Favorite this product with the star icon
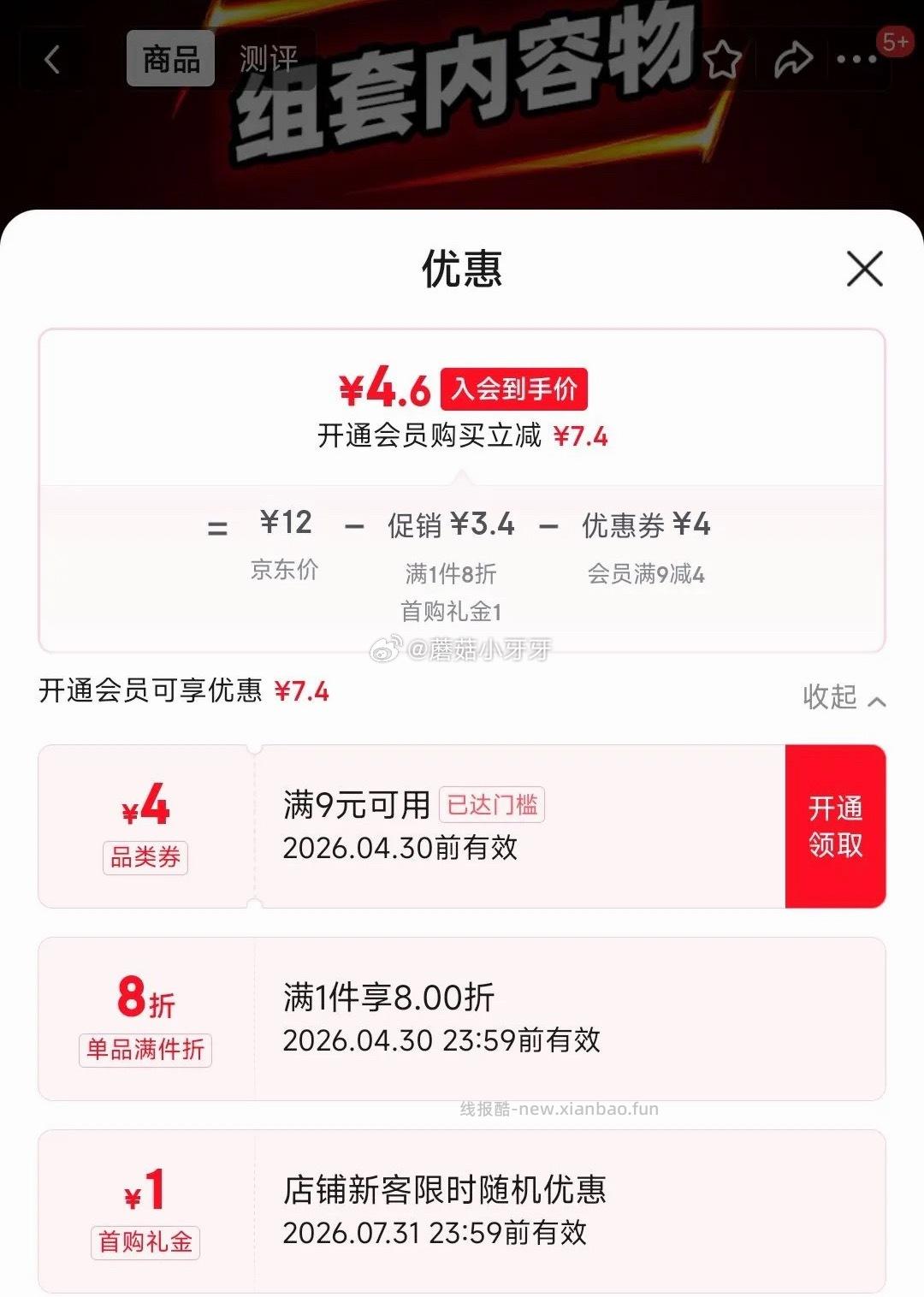This screenshot has height=1297, width=924. 721,60
